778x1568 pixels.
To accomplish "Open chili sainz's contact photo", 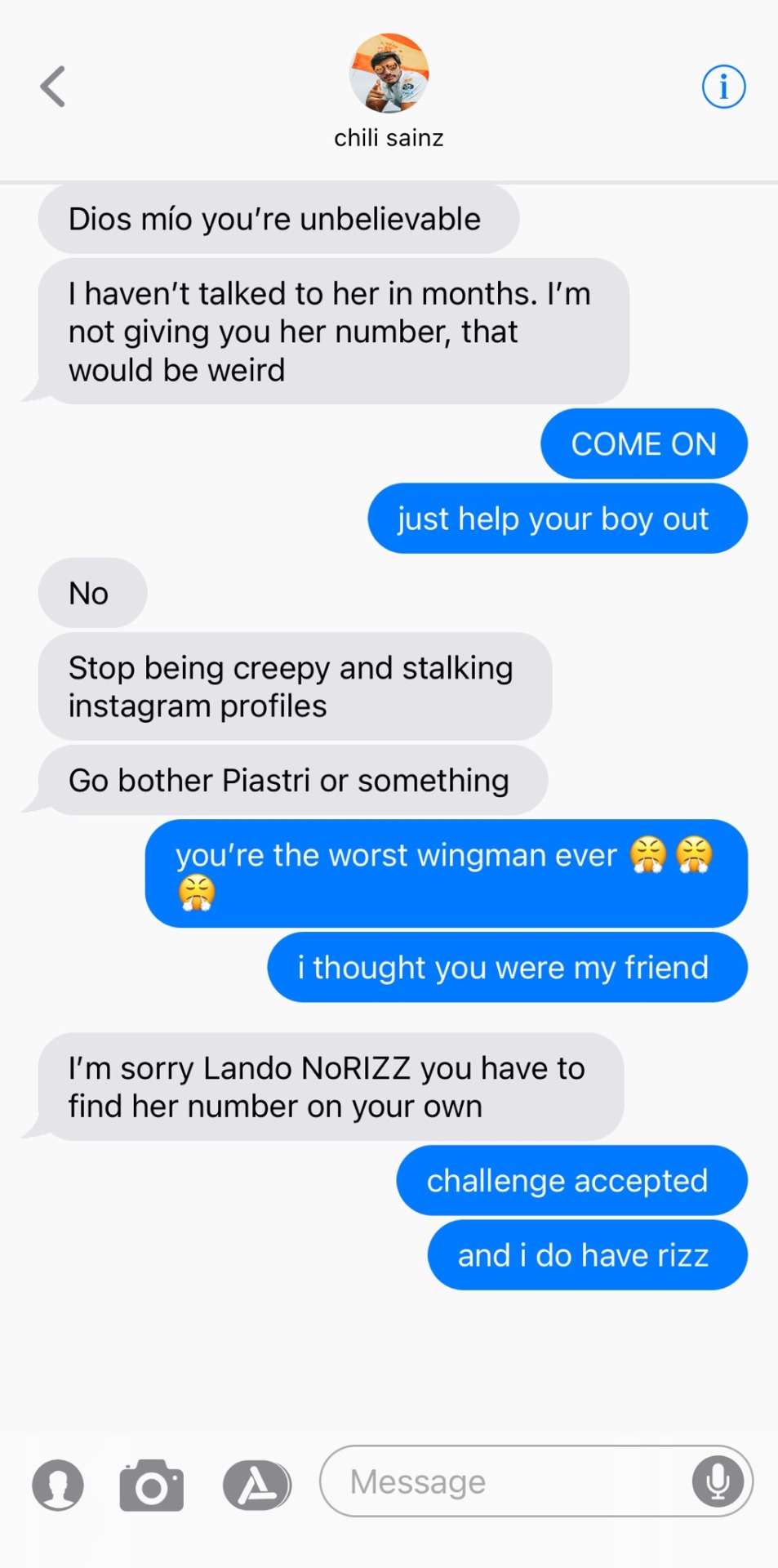I will [x=389, y=73].
